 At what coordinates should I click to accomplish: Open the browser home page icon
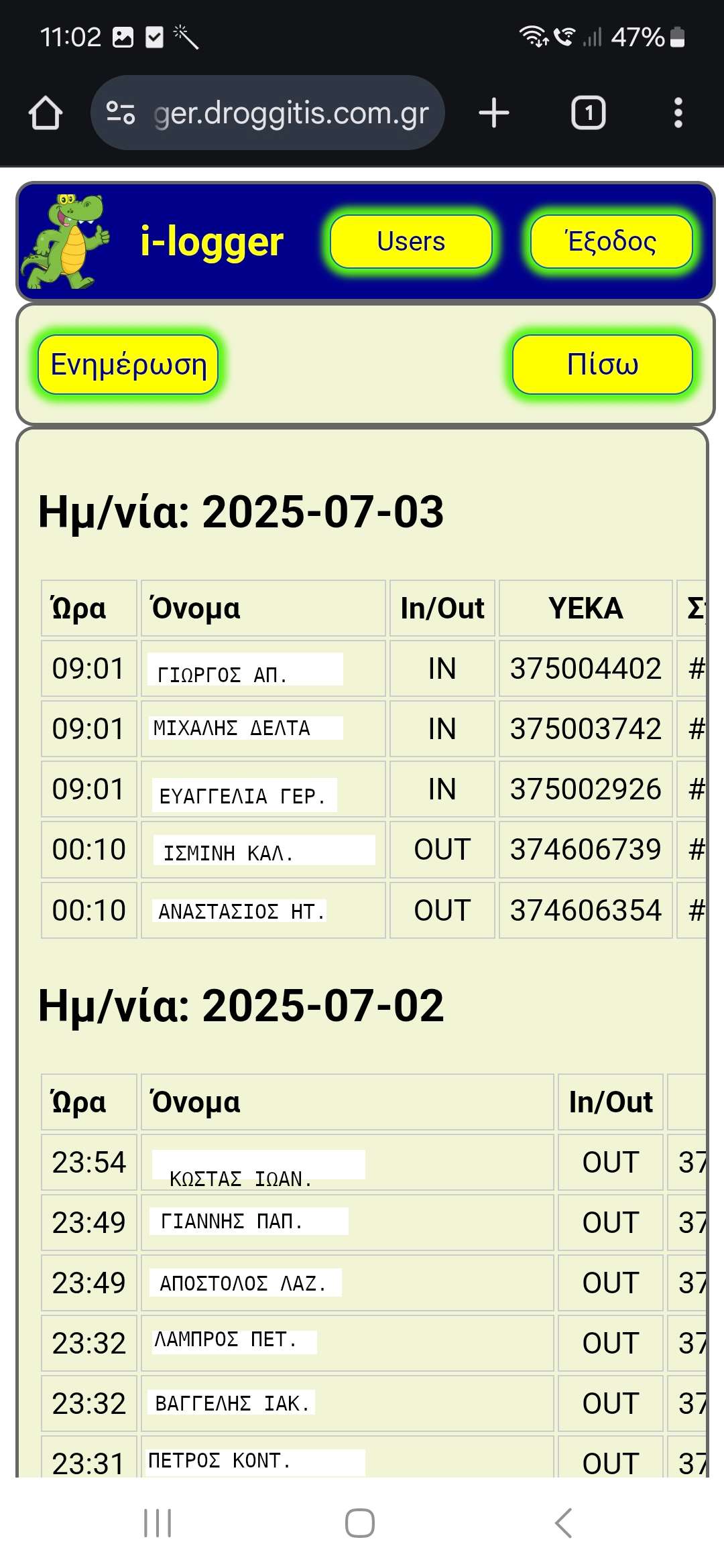click(x=46, y=113)
